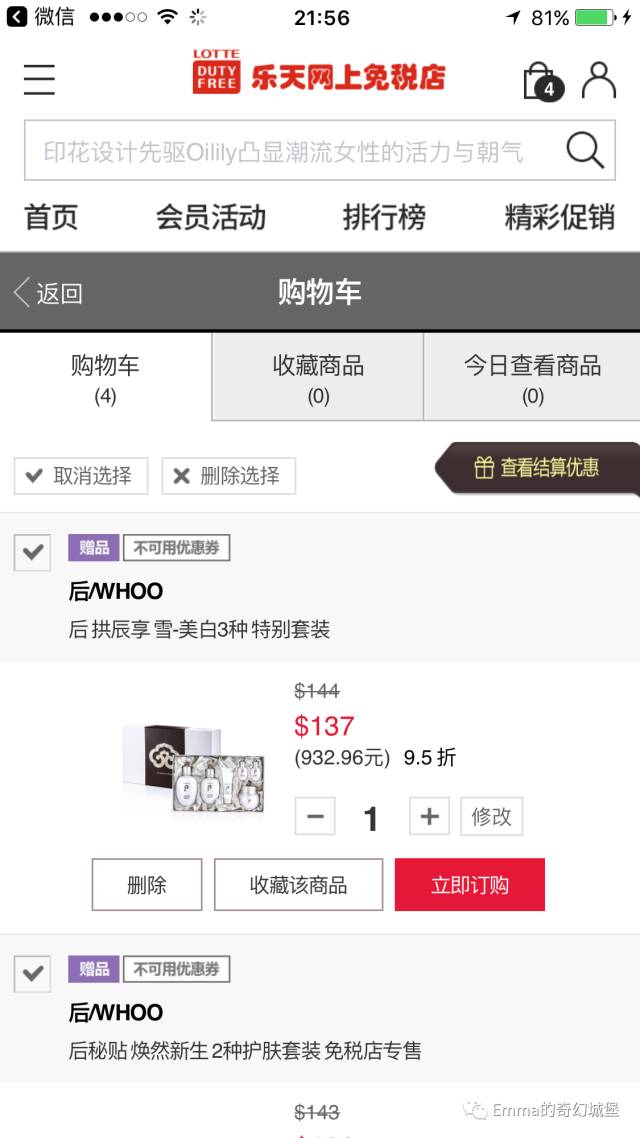Image resolution: width=640 pixels, height=1138 pixels.
Task: Increase quantity with the plus button
Action: pyautogui.click(x=429, y=817)
